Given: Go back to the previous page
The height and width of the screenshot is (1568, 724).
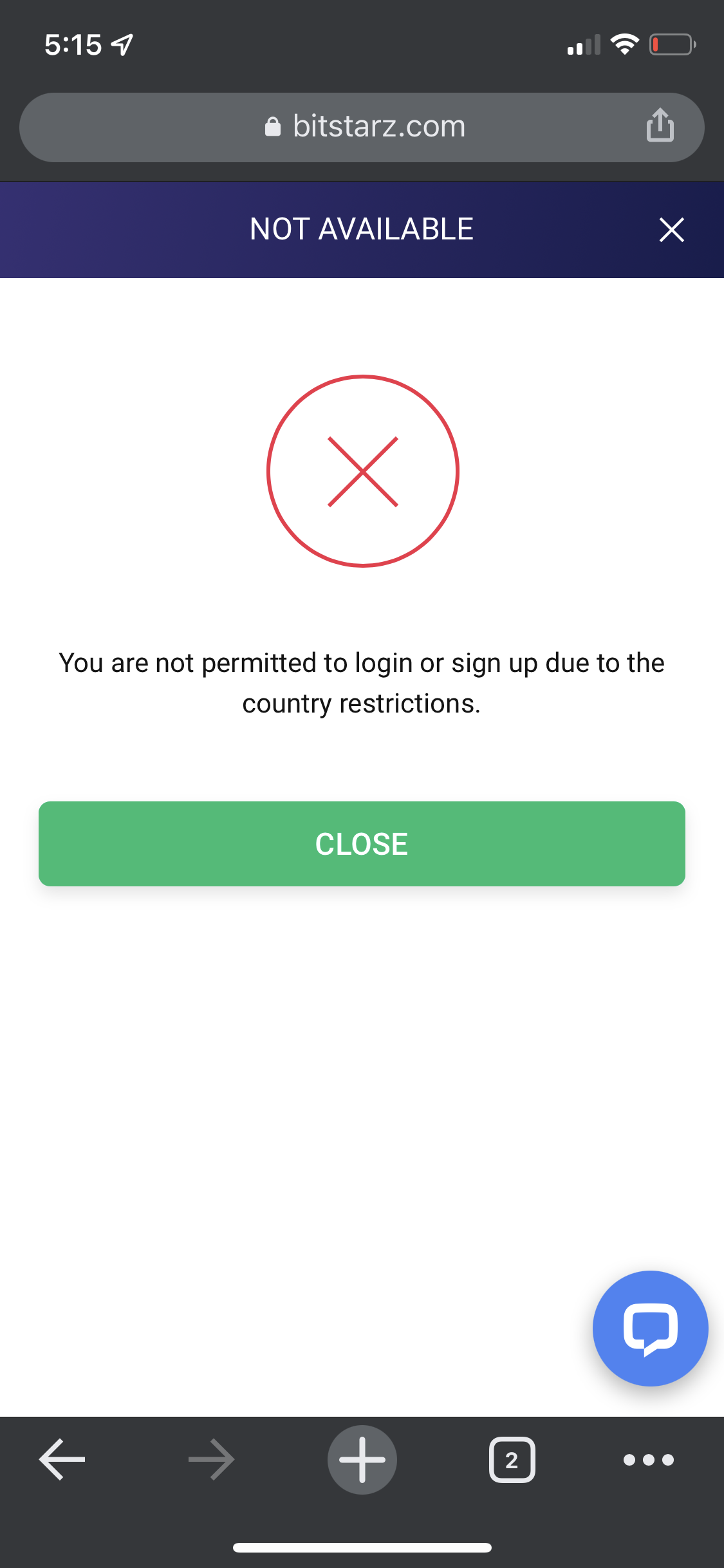Looking at the screenshot, I should [x=62, y=1459].
